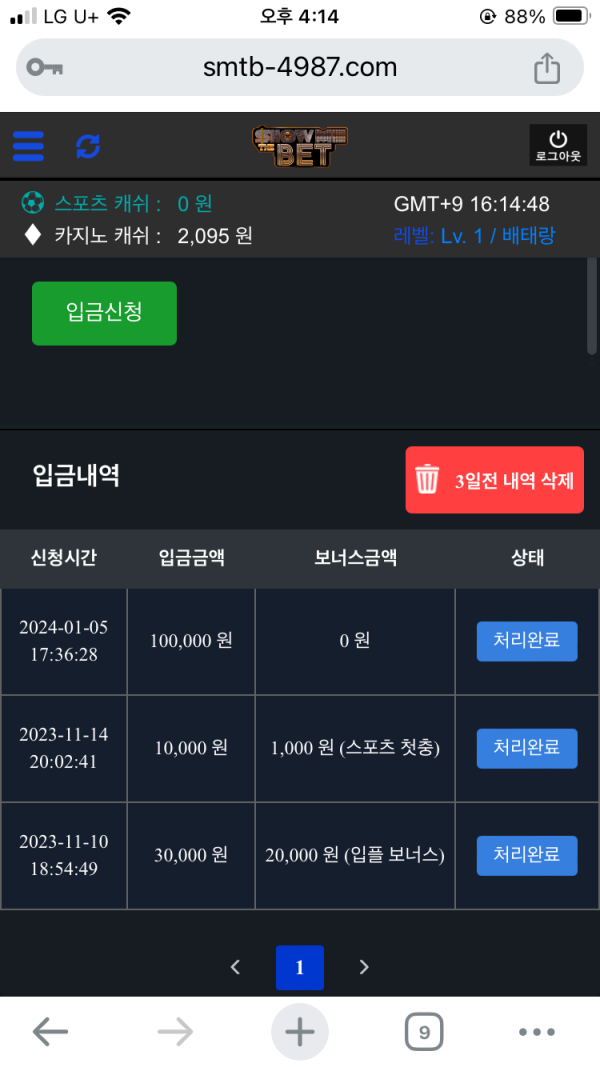Viewport: 600px width, 1067px height.
Task: Tap the green 입금신청 button
Action: point(104,313)
